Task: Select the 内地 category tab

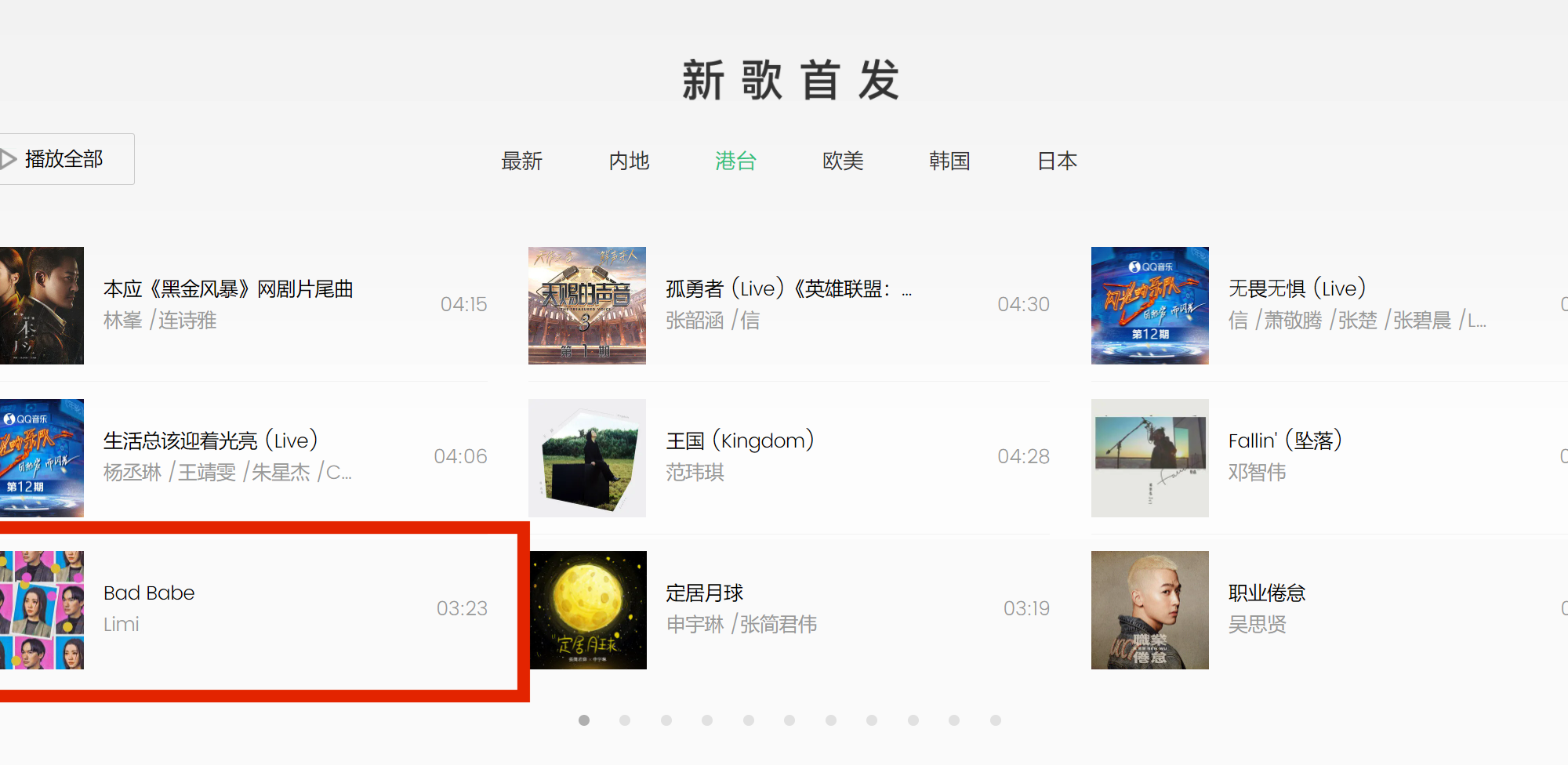Action: coord(629,161)
